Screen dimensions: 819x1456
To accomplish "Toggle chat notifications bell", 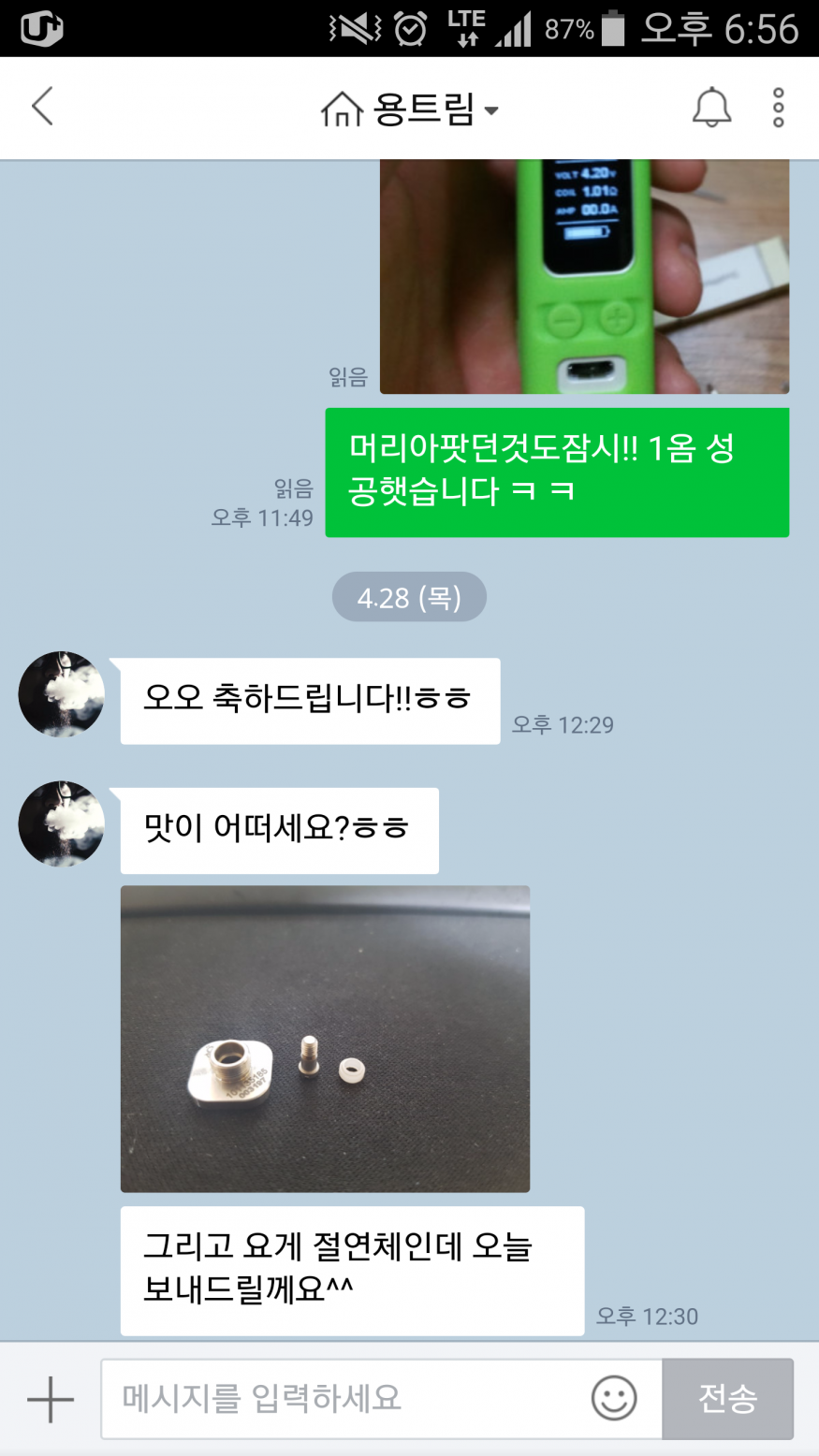I will click(x=711, y=108).
